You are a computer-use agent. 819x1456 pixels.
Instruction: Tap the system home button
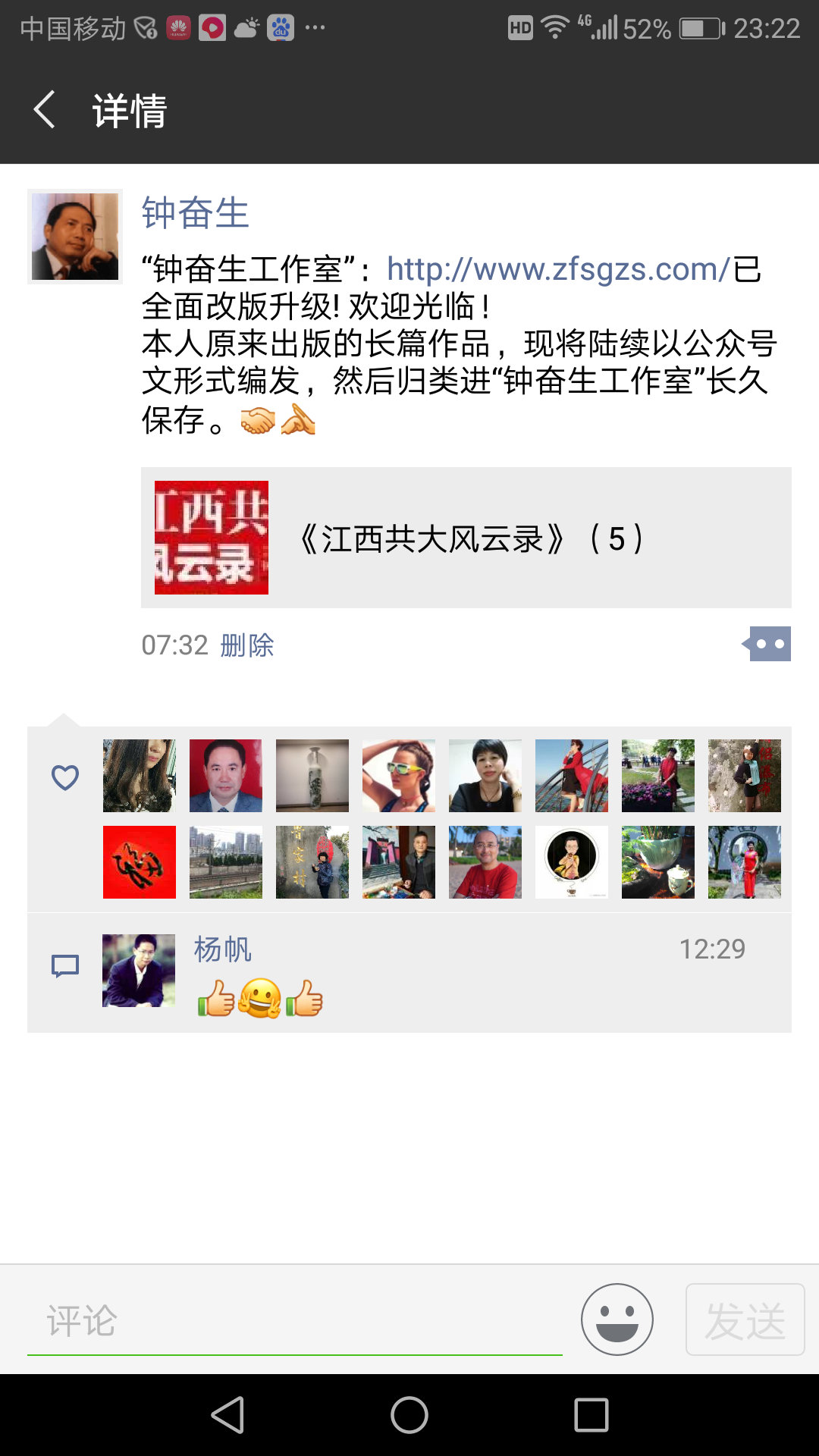pyautogui.click(x=409, y=1415)
